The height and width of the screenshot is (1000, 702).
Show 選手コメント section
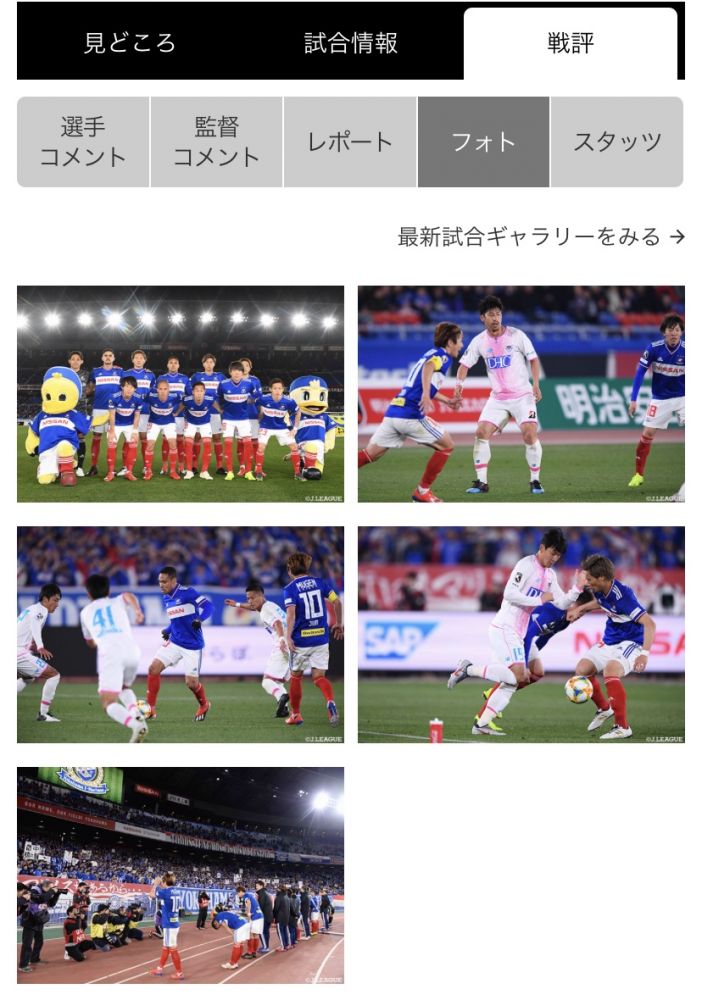coord(83,142)
